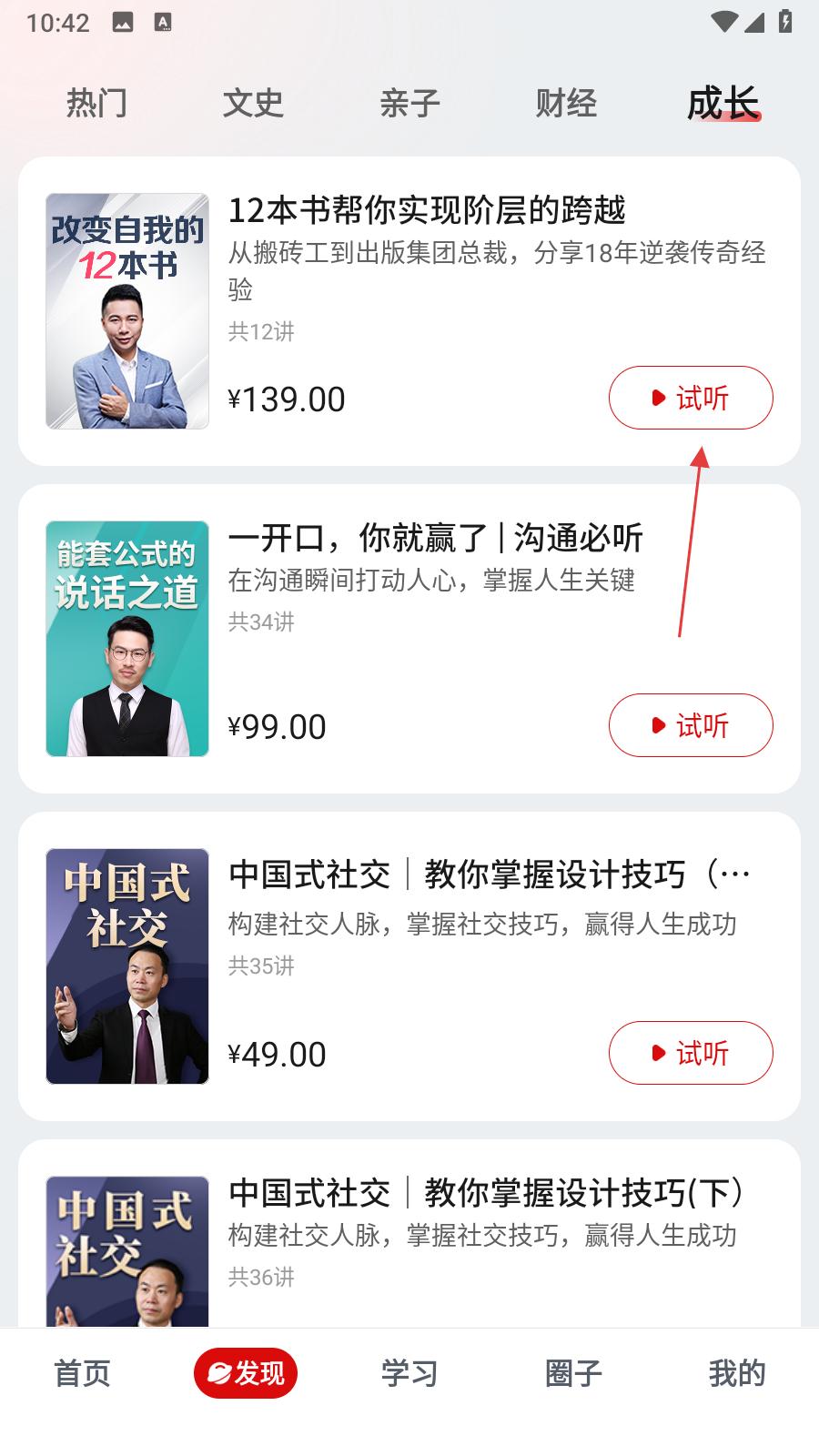
Task: Go to the 首页 tab
Action: tap(82, 1373)
